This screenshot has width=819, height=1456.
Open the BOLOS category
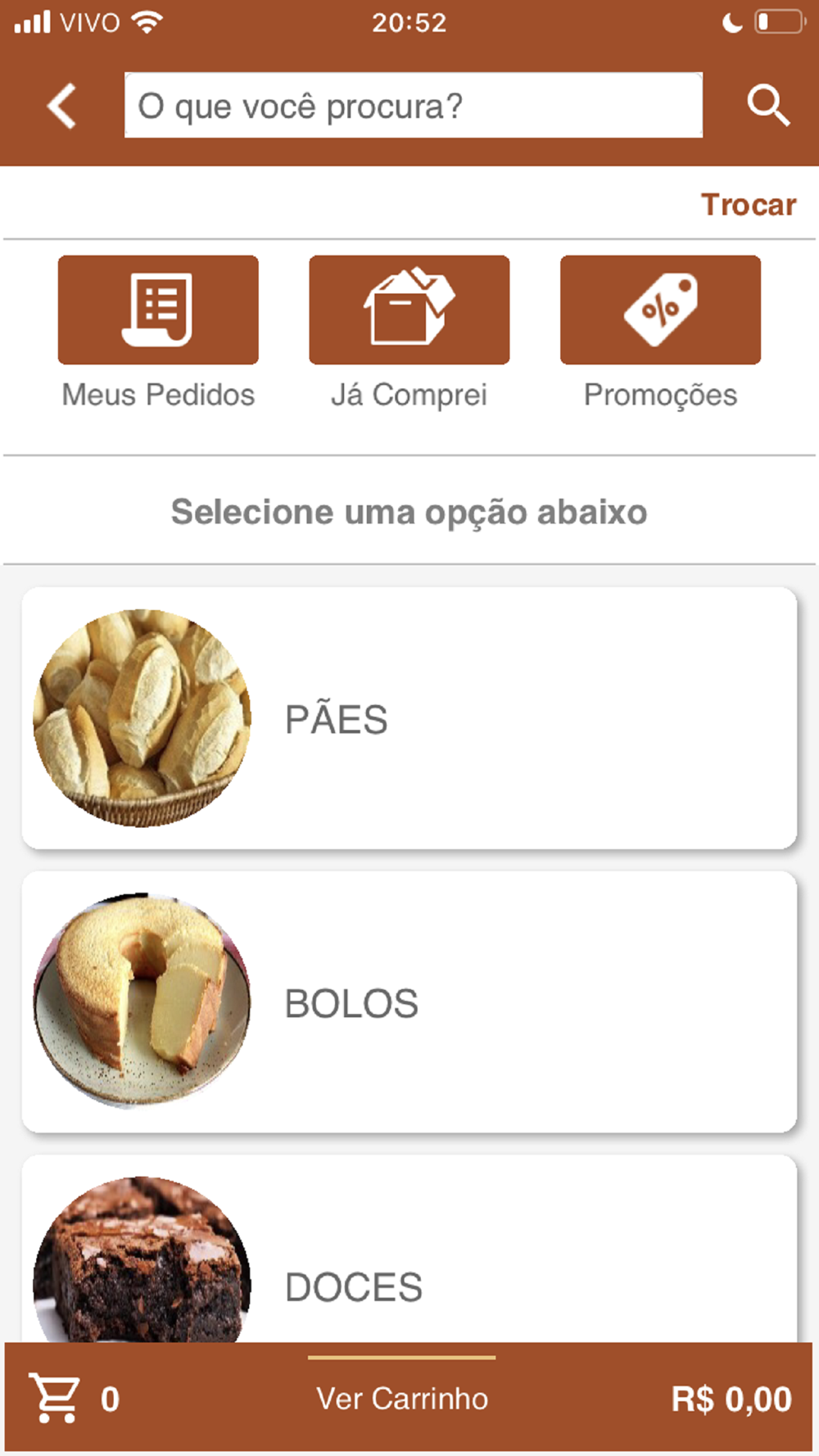pyautogui.click(x=409, y=1002)
